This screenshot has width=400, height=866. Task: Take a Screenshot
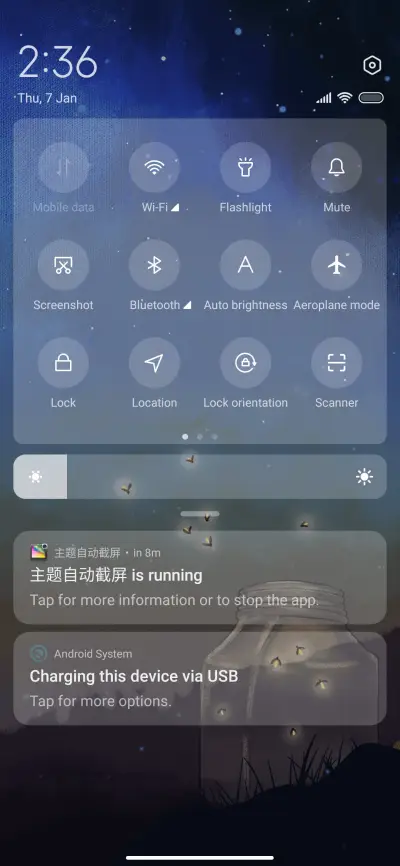[63, 265]
